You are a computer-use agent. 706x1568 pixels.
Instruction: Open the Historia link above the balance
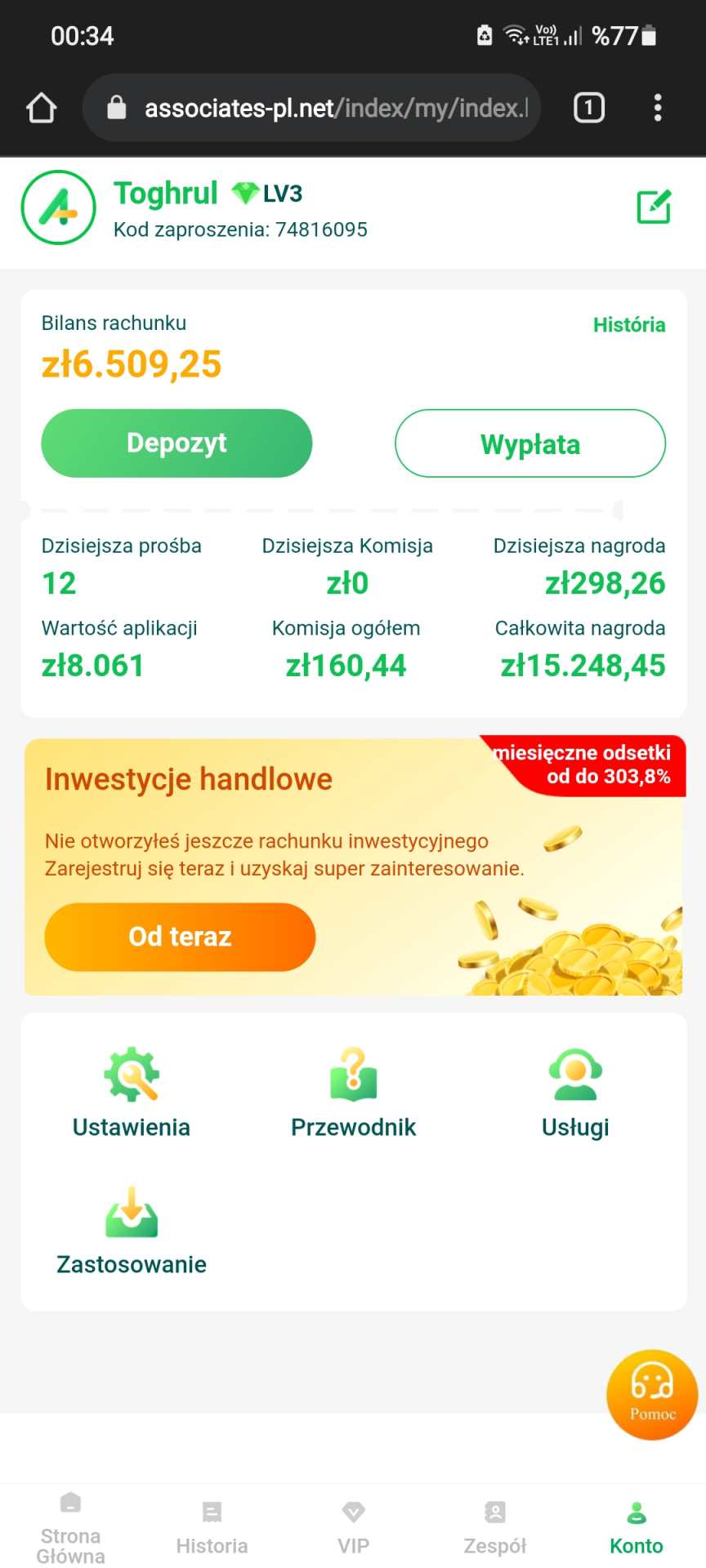(x=628, y=325)
